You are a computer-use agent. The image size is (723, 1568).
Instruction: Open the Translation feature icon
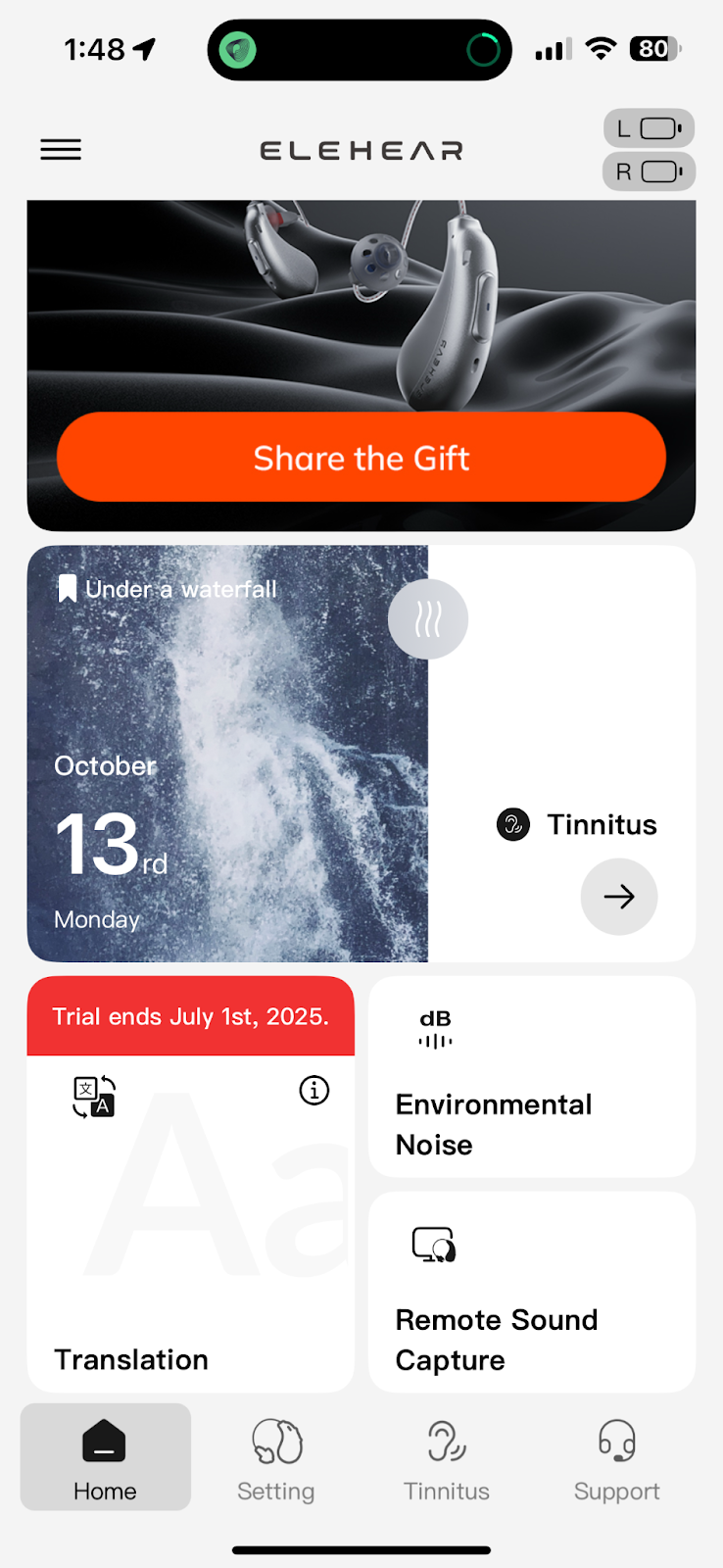(x=95, y=1098)
